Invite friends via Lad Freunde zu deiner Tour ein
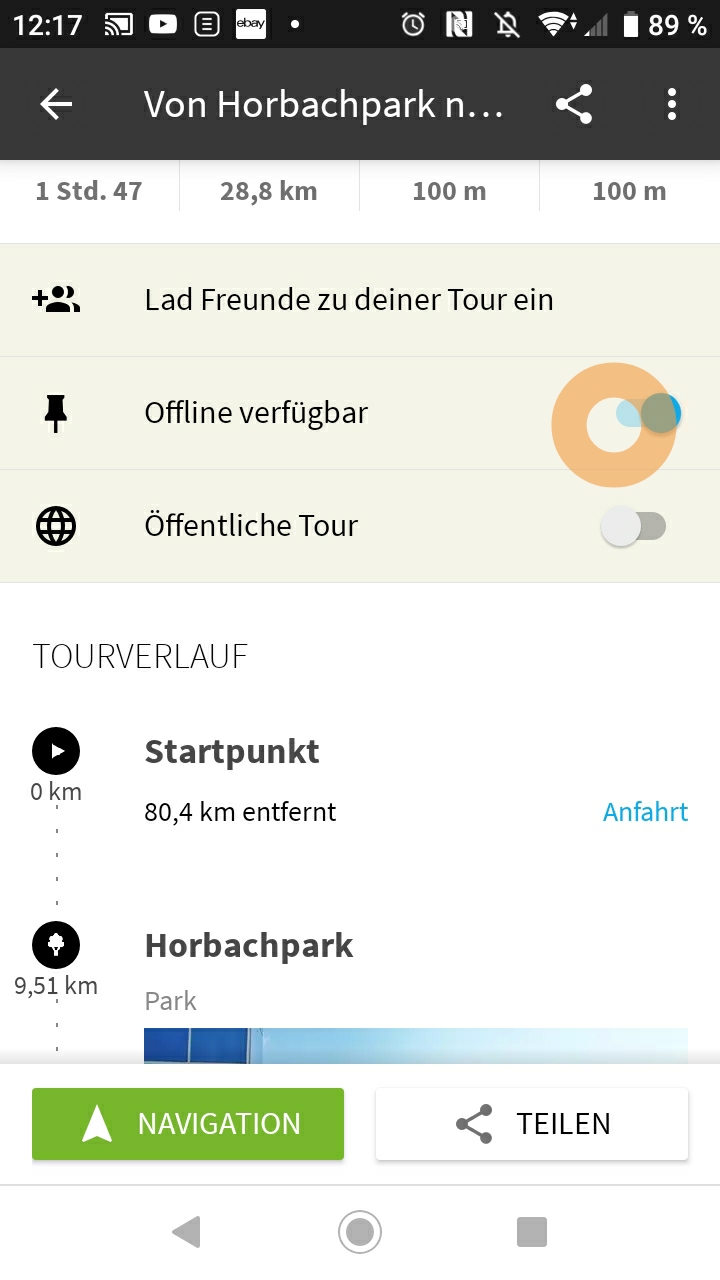This screenshot has width=720, height=1280. tap(348, 300)
